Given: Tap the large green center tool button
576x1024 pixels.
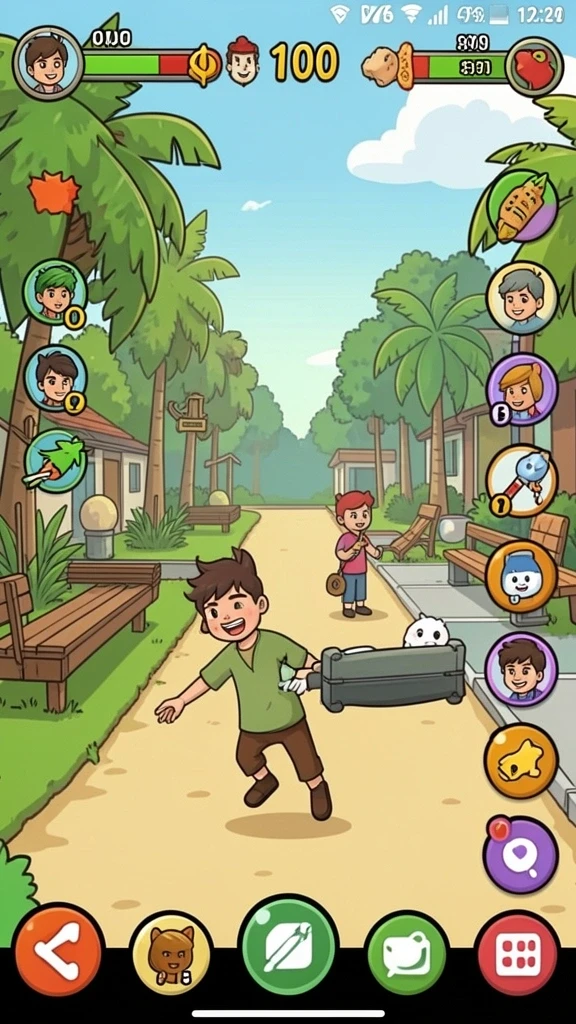Looking at the screenshot, I should pos(288,945).
